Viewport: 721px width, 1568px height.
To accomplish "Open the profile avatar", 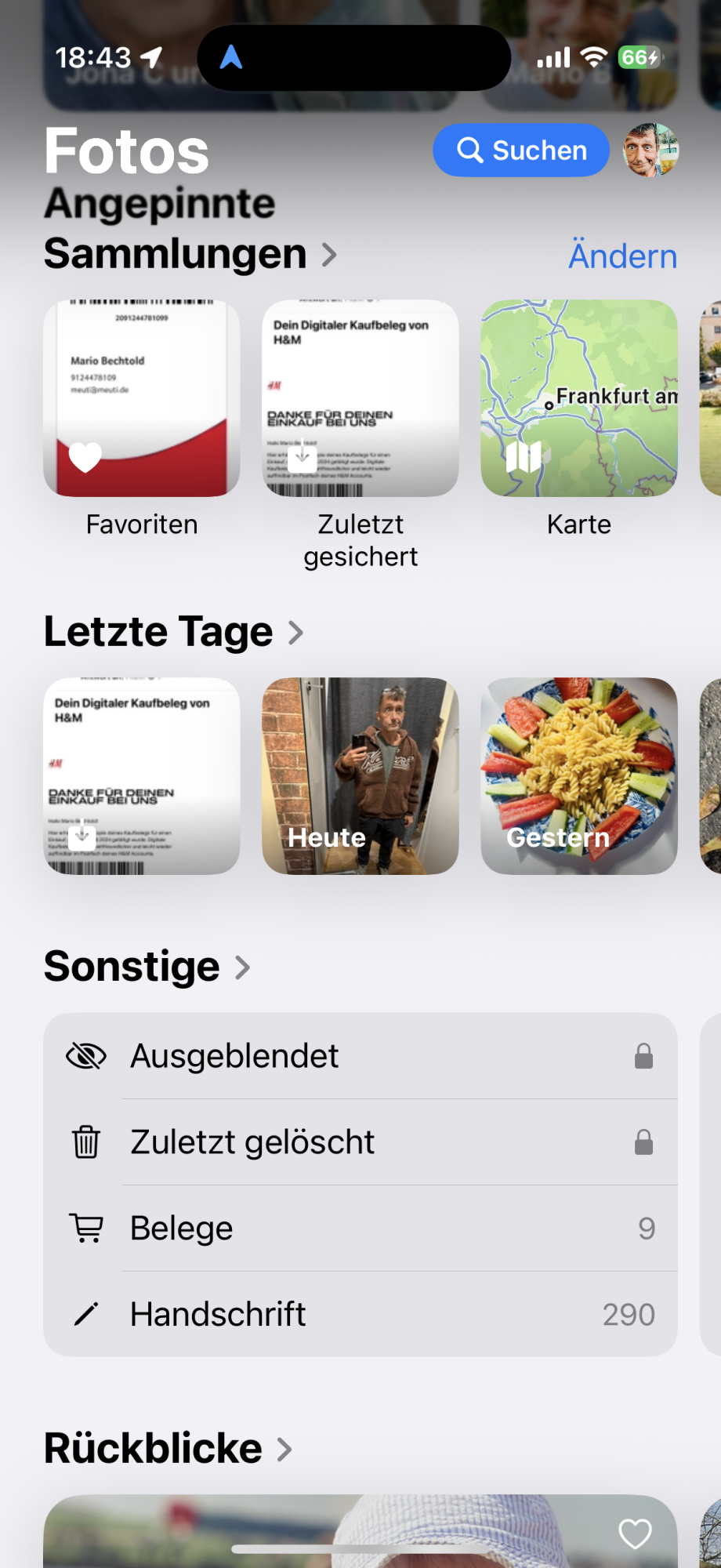I will (650, 150).
